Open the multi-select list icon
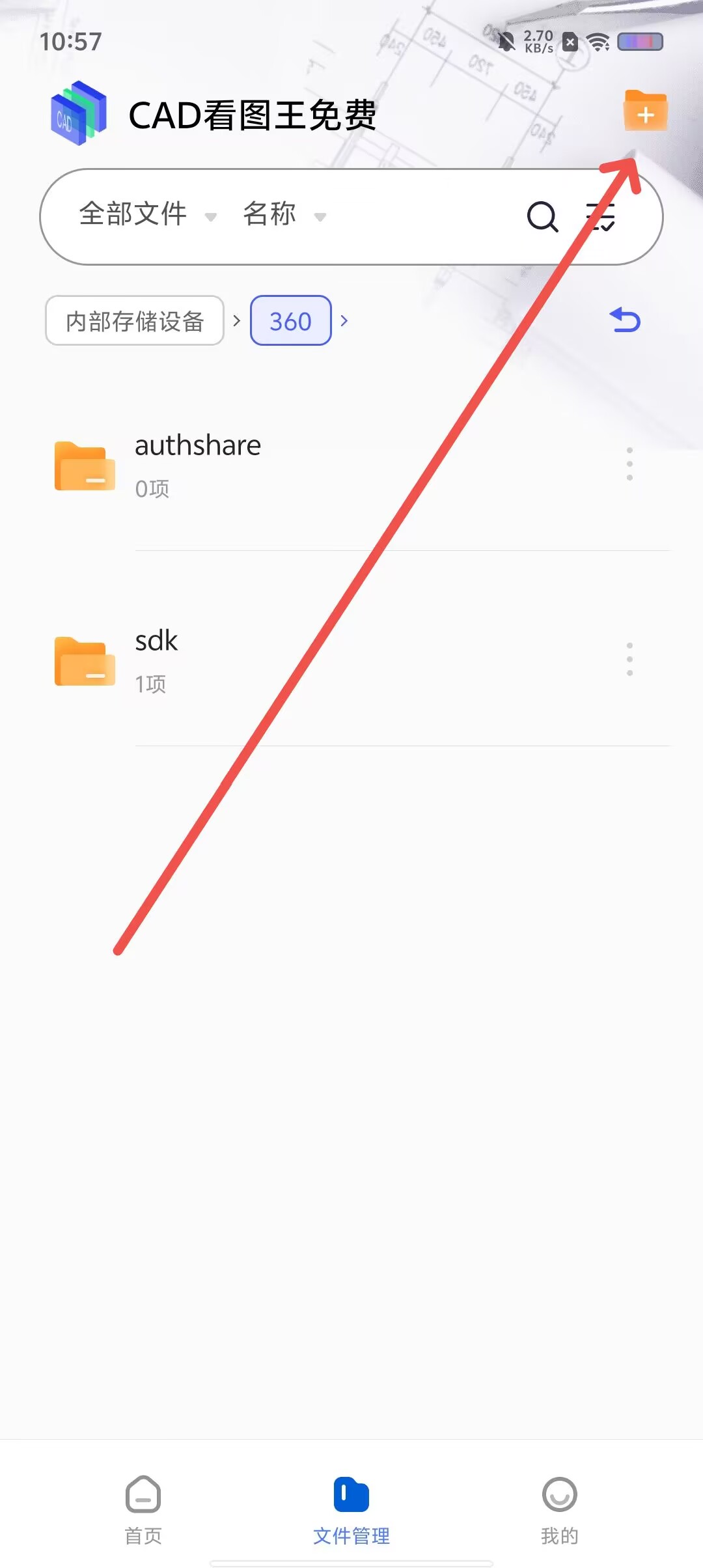 point(600,216)
